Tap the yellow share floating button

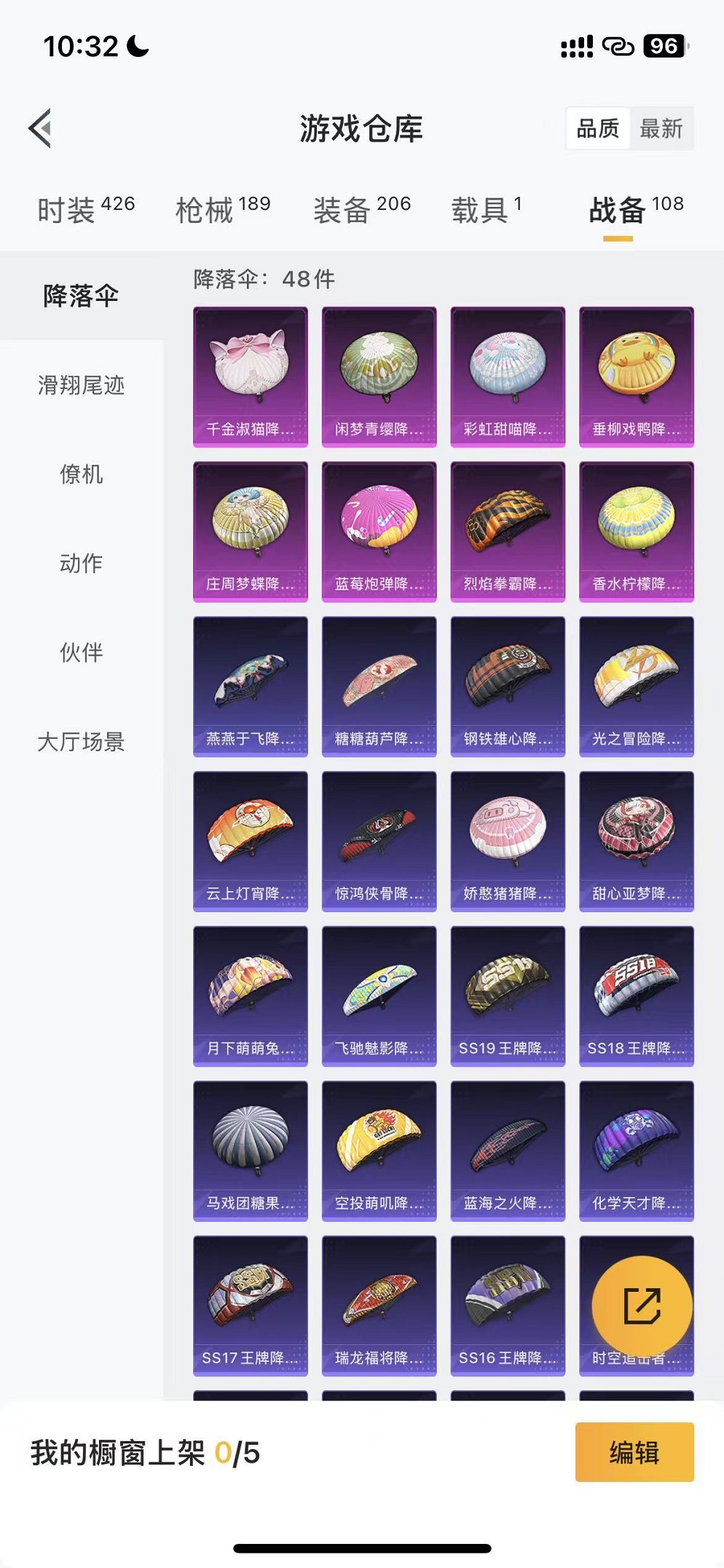(x=642, y=1306)
